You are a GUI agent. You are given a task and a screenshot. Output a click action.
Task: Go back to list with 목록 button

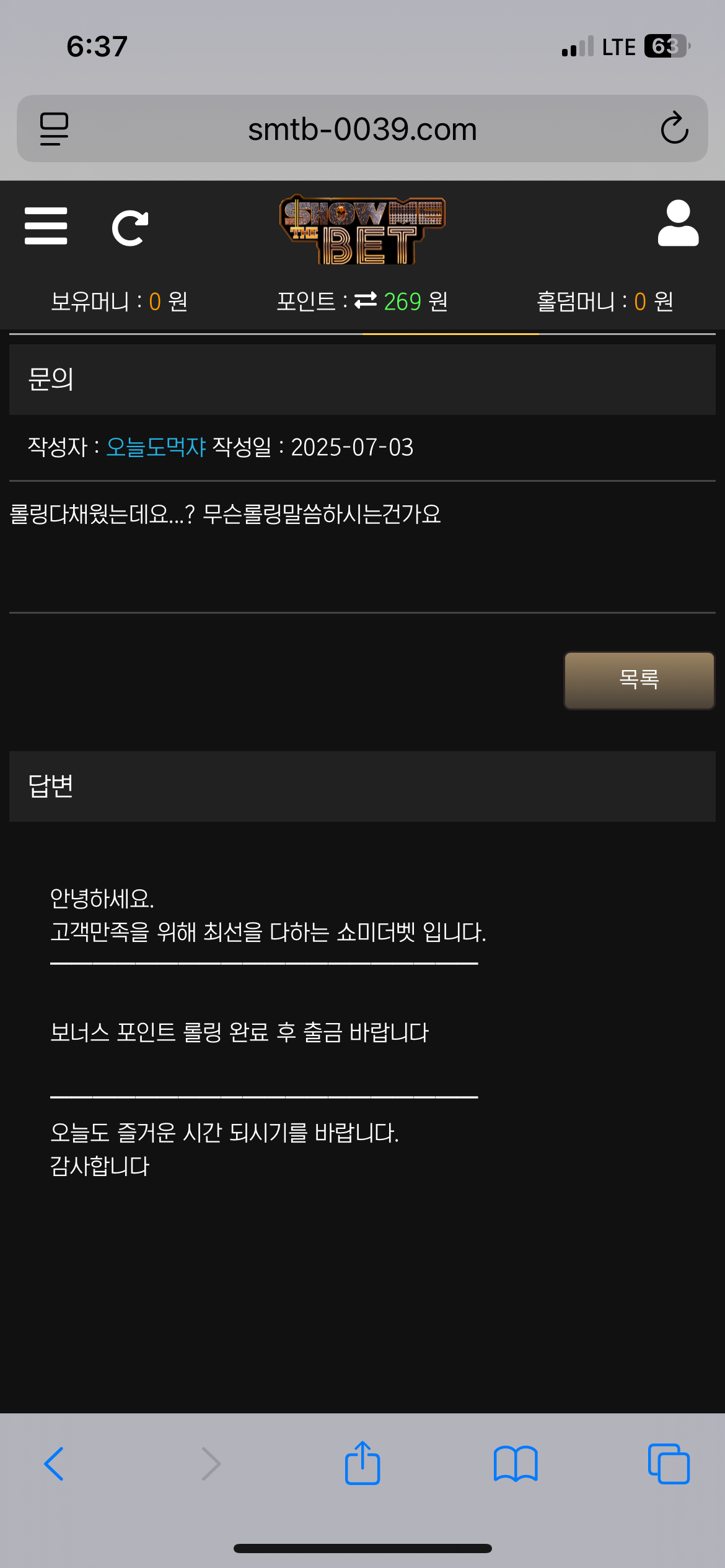click(639, 680)
